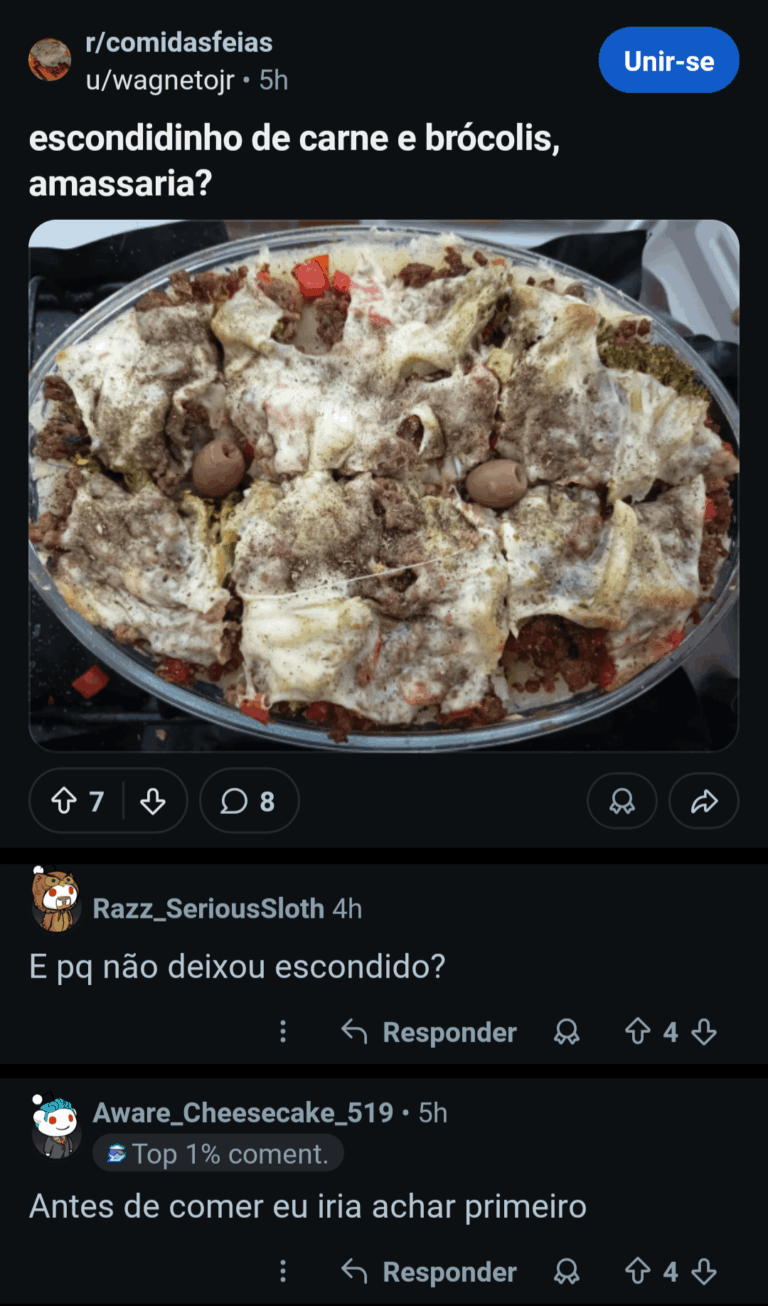Open overflow menu on Aware_Cheesecake_519's comment
Viewport: 768px width, 1306px height.
(x=283, y=1272)
